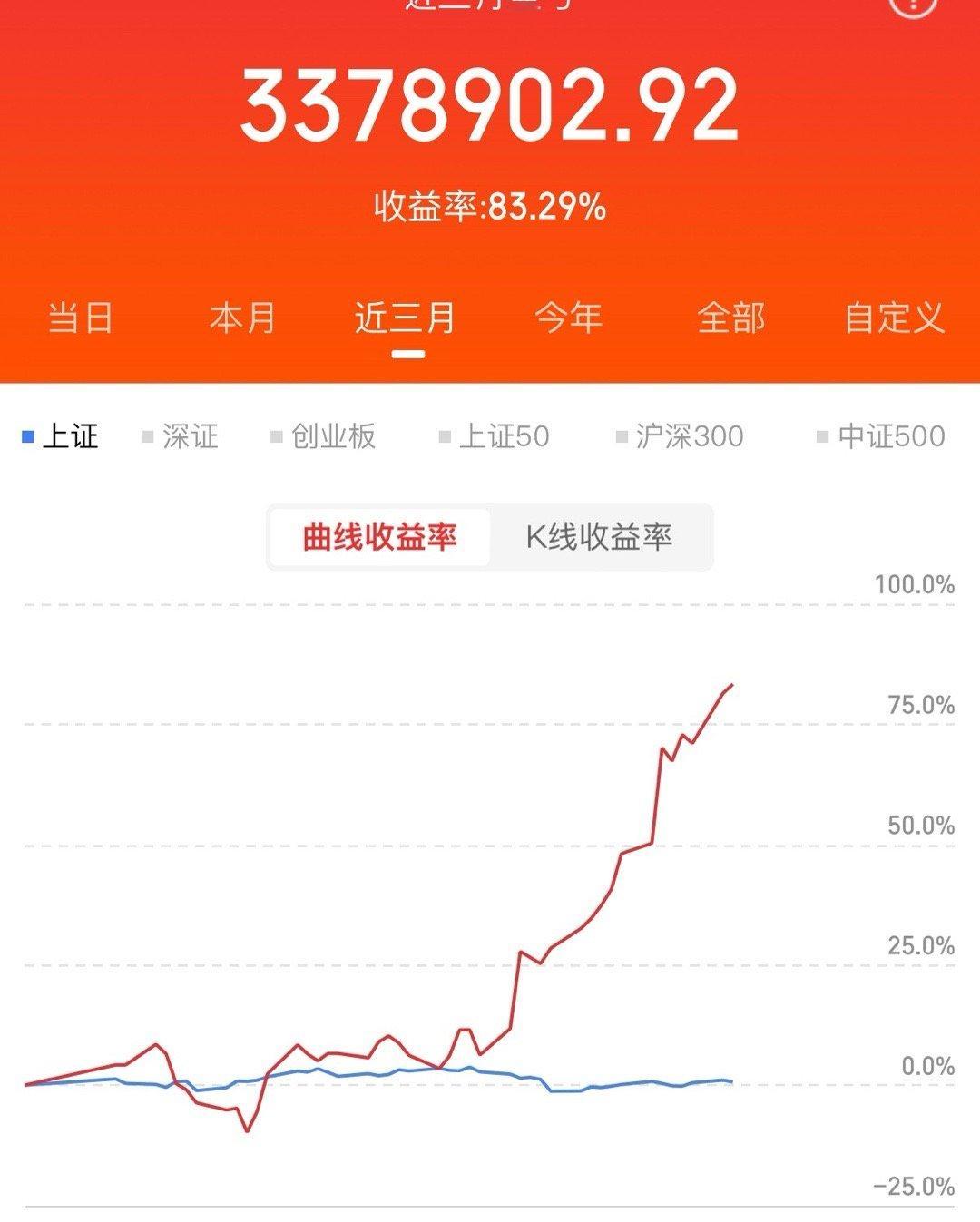
Task: Select the 今年 time range
Action: (570, 318)
